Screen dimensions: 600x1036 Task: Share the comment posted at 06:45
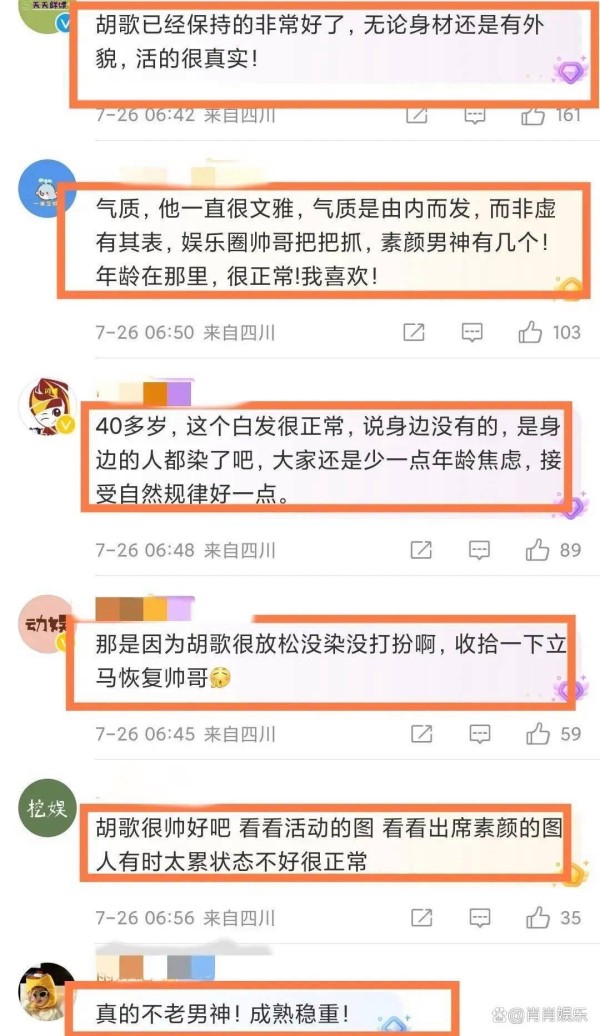coord(422,733)
